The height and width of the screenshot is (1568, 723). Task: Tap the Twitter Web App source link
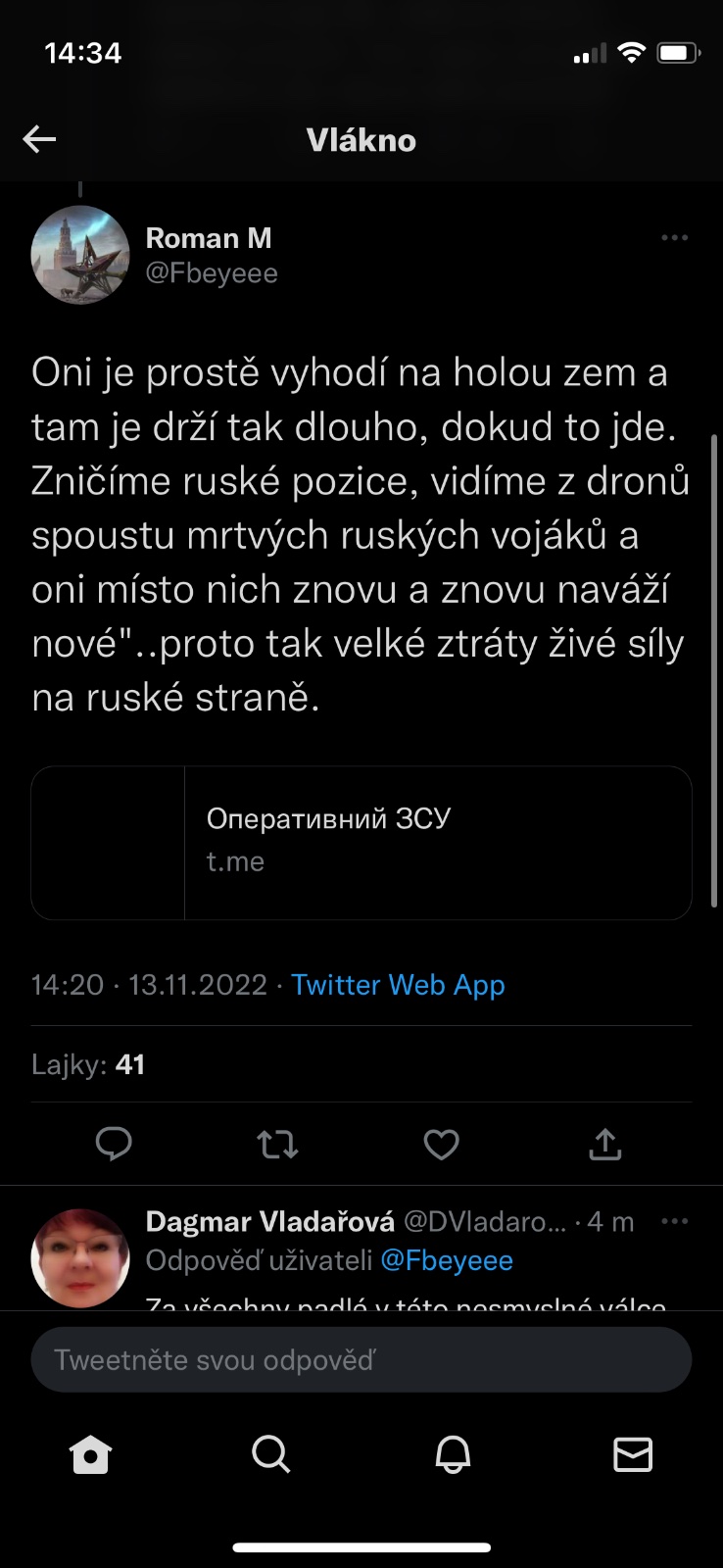pyautogui.click(x=398, y=985)
